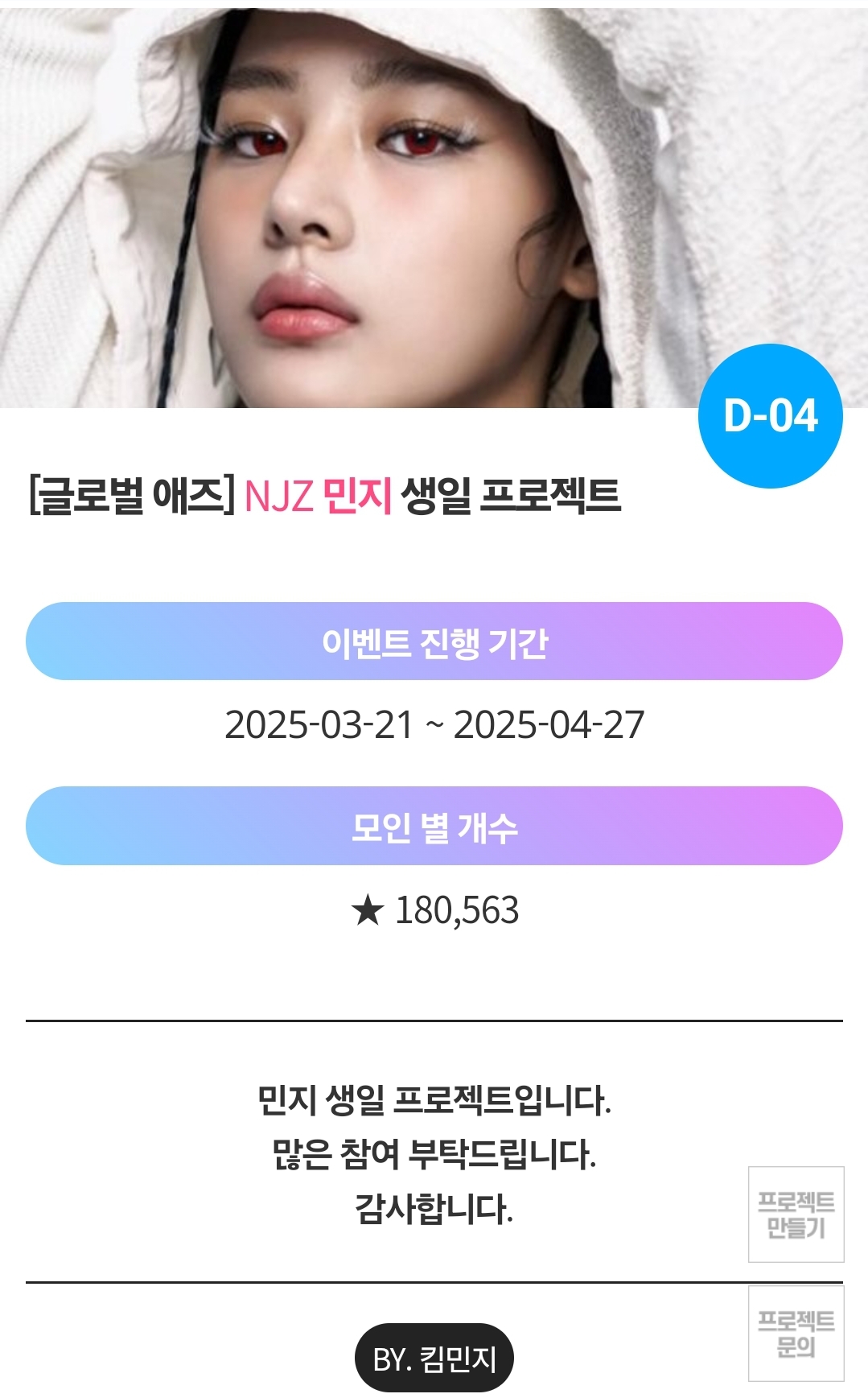Tap the 프로젝트 만들기 floating button
The height and width of the screenshot is (1398, 868).
coord(796,1214)
